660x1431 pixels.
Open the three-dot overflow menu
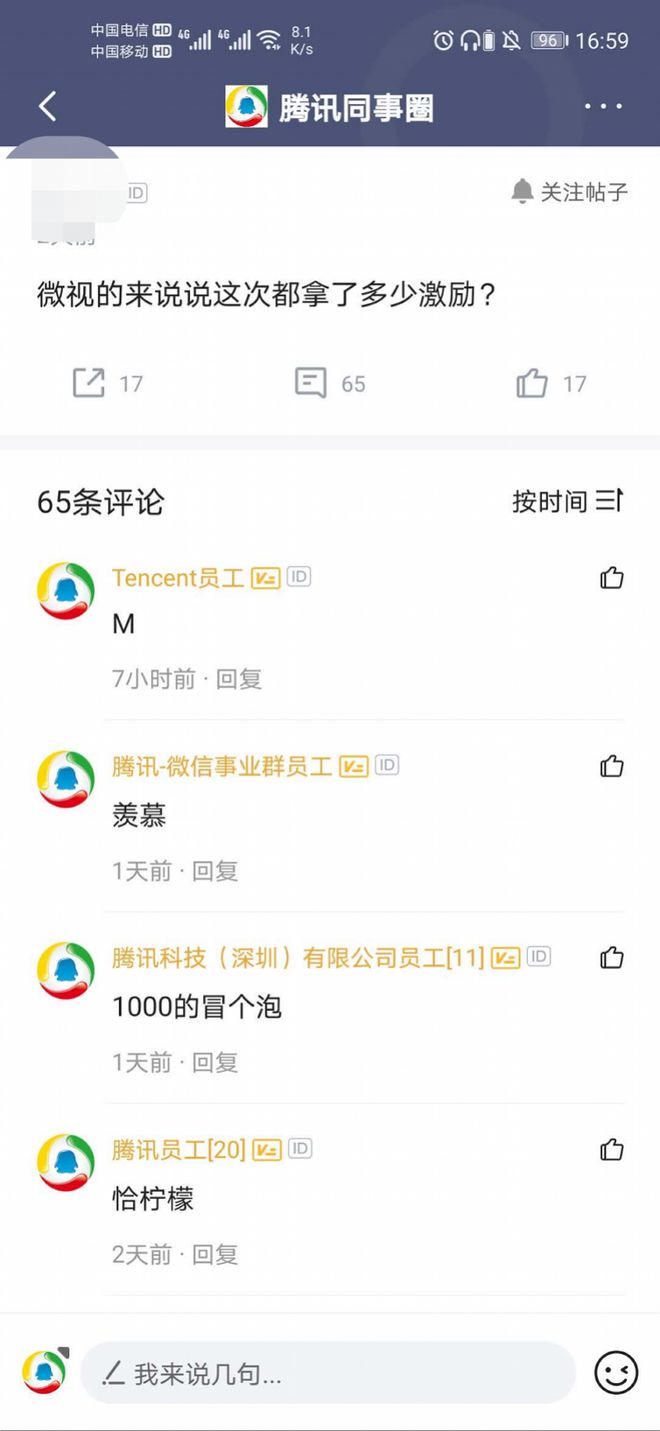(x=603, y=106)
